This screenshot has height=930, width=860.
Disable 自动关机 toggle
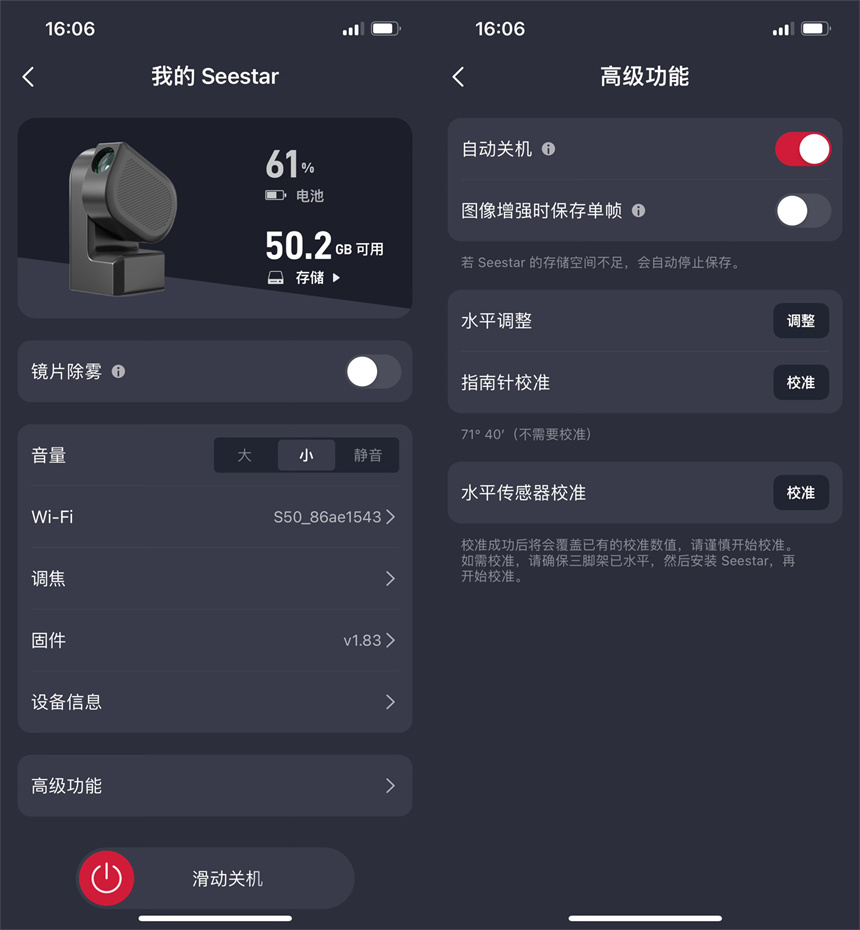[802, 149]
